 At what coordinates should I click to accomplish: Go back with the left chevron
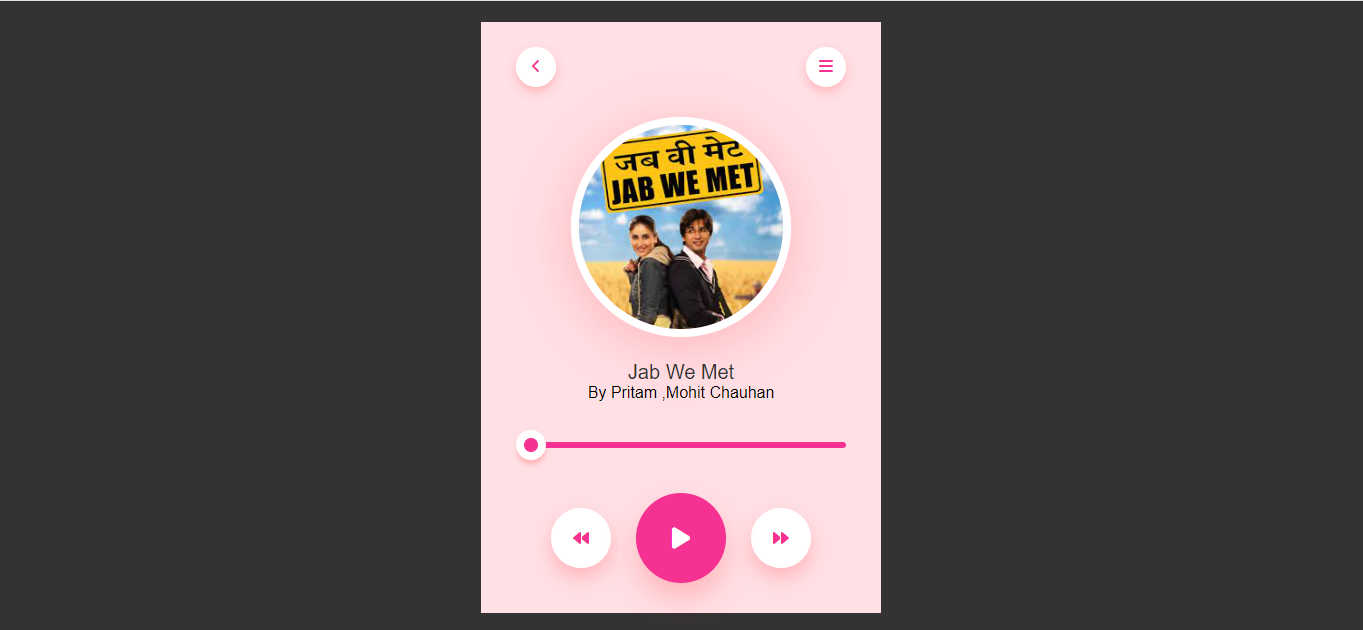pyautogui.click(x=536, y=67)
